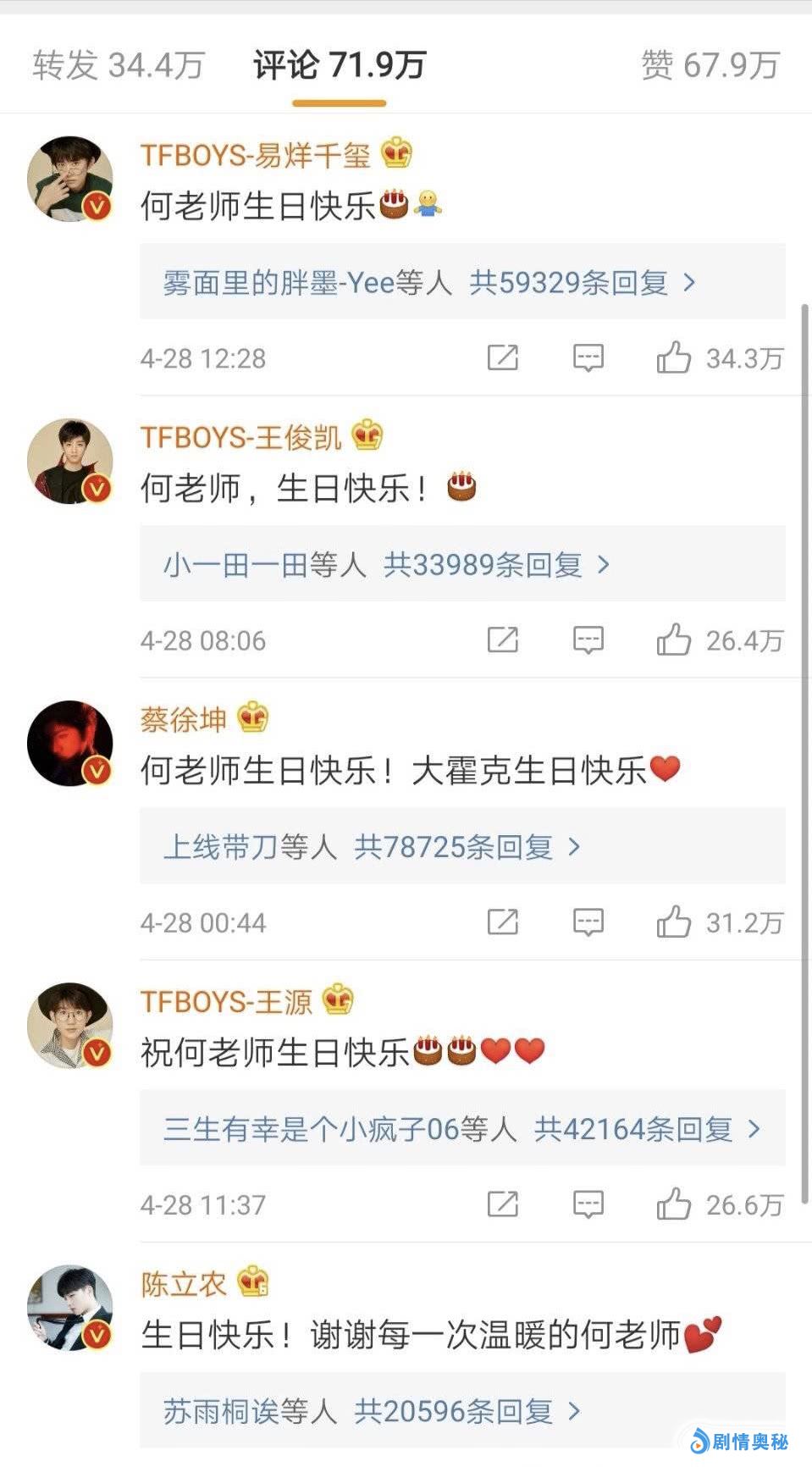Select the 评论 71.9万 tab
The image size is (812, 1467).
(x=339, y=65)
